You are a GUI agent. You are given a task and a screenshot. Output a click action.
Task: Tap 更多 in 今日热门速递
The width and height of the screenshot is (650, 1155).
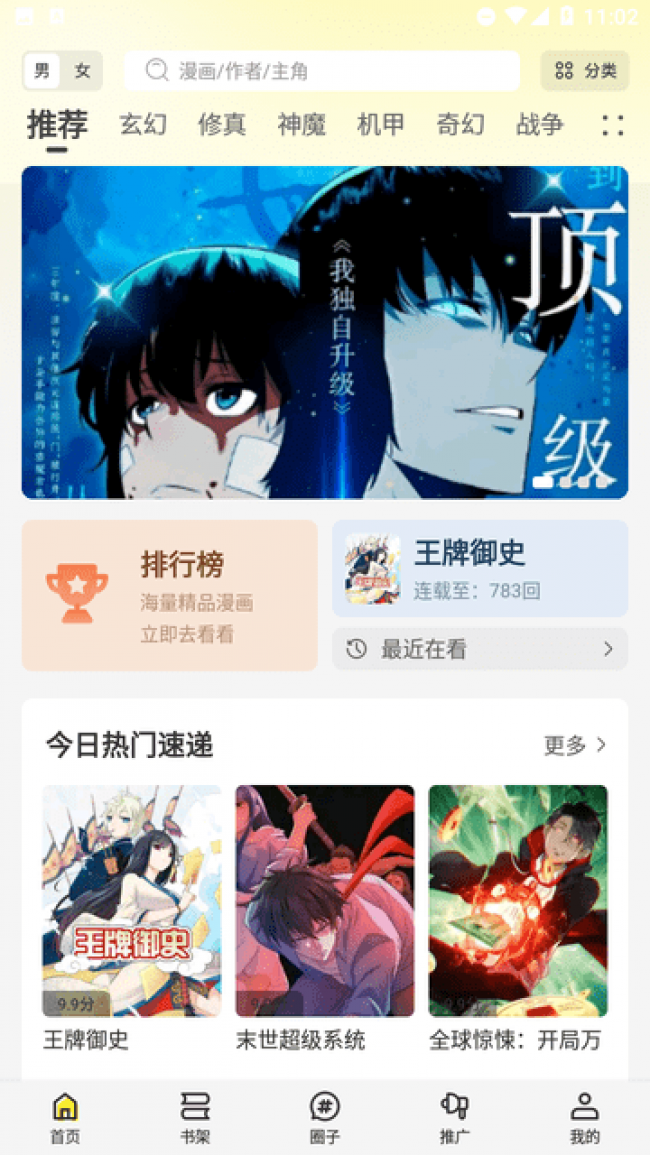pos(575,745)
